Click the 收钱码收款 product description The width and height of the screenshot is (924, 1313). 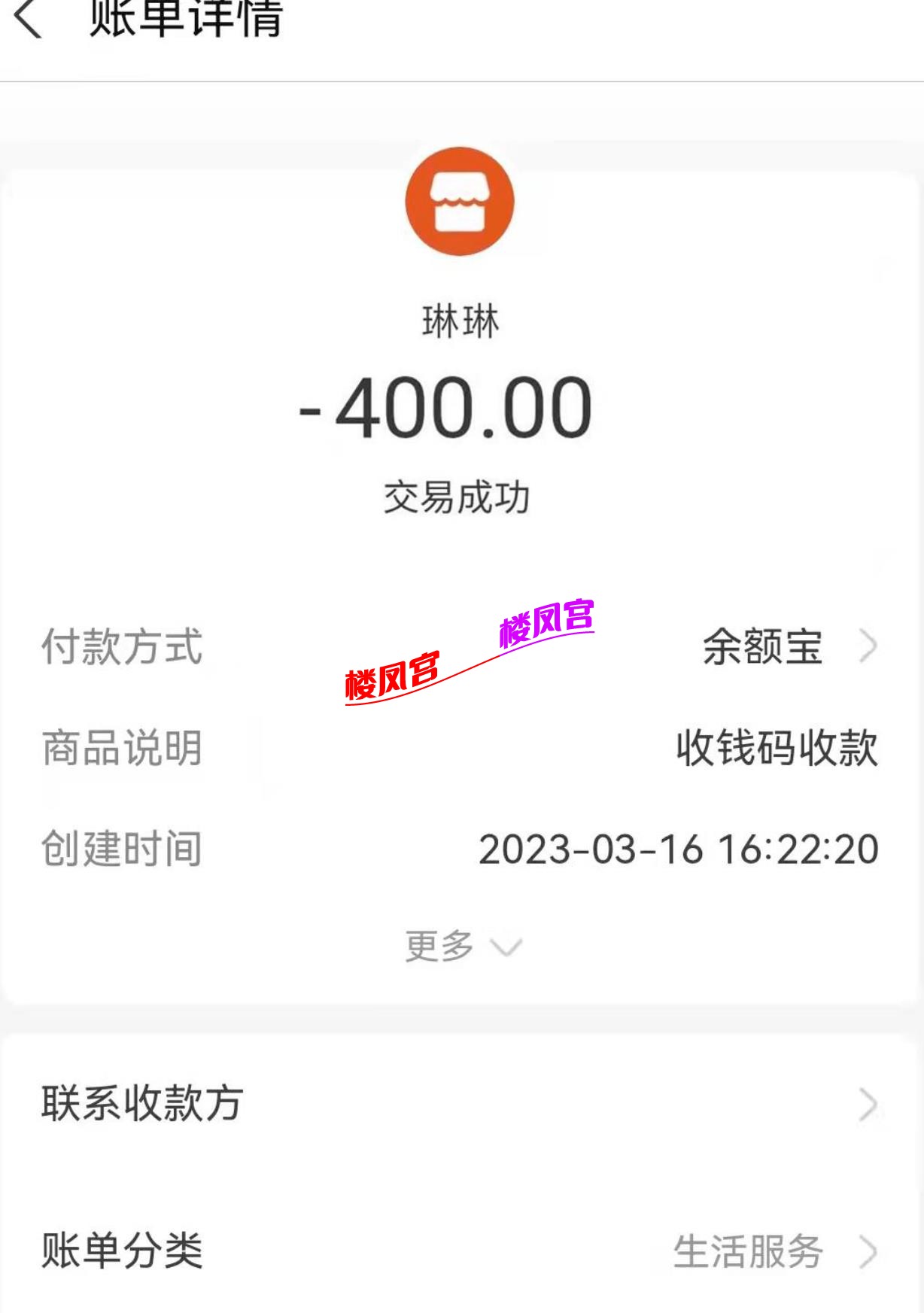coord(775,749)
